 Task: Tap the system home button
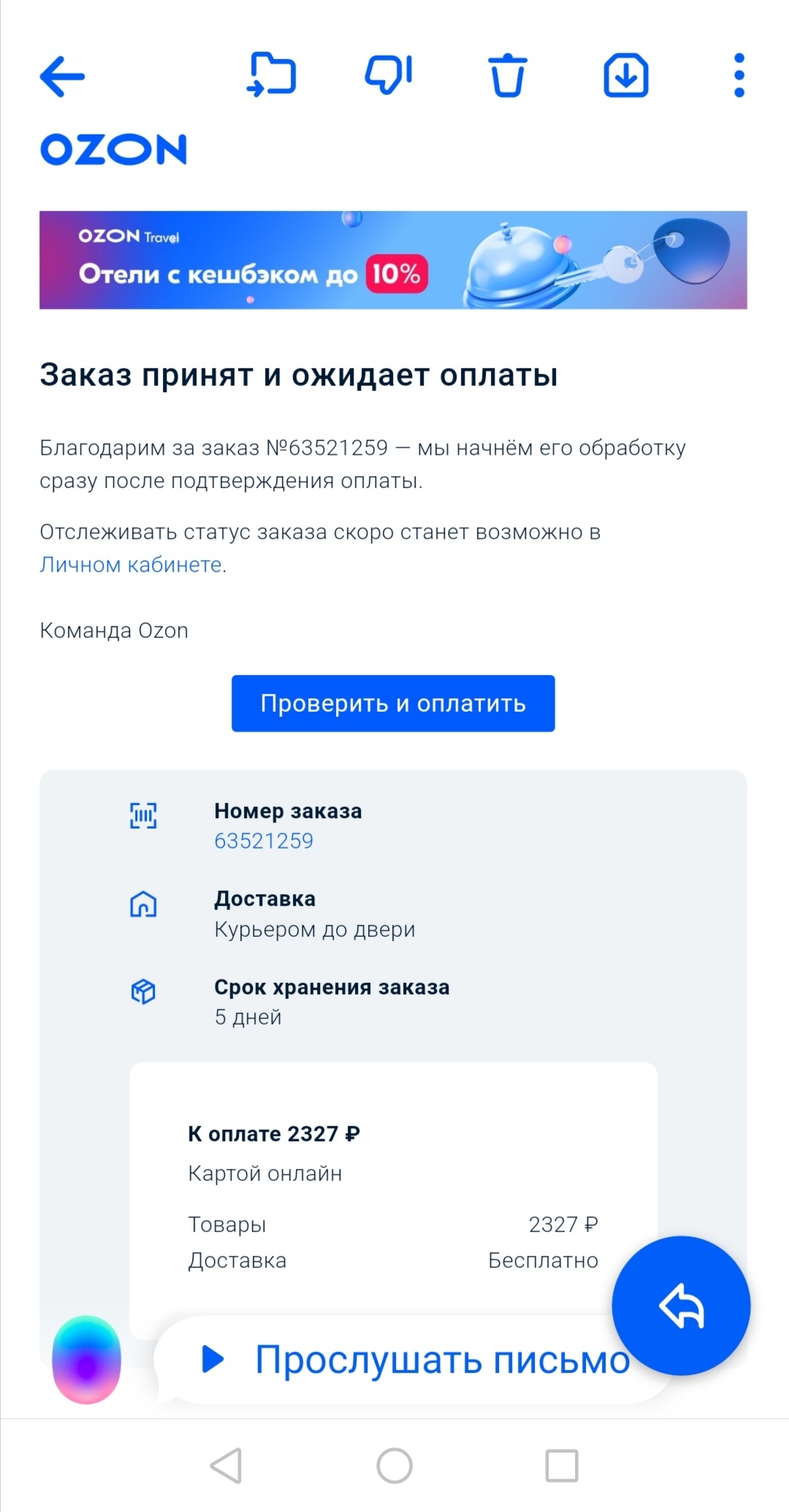click(x=394, y=1465)
